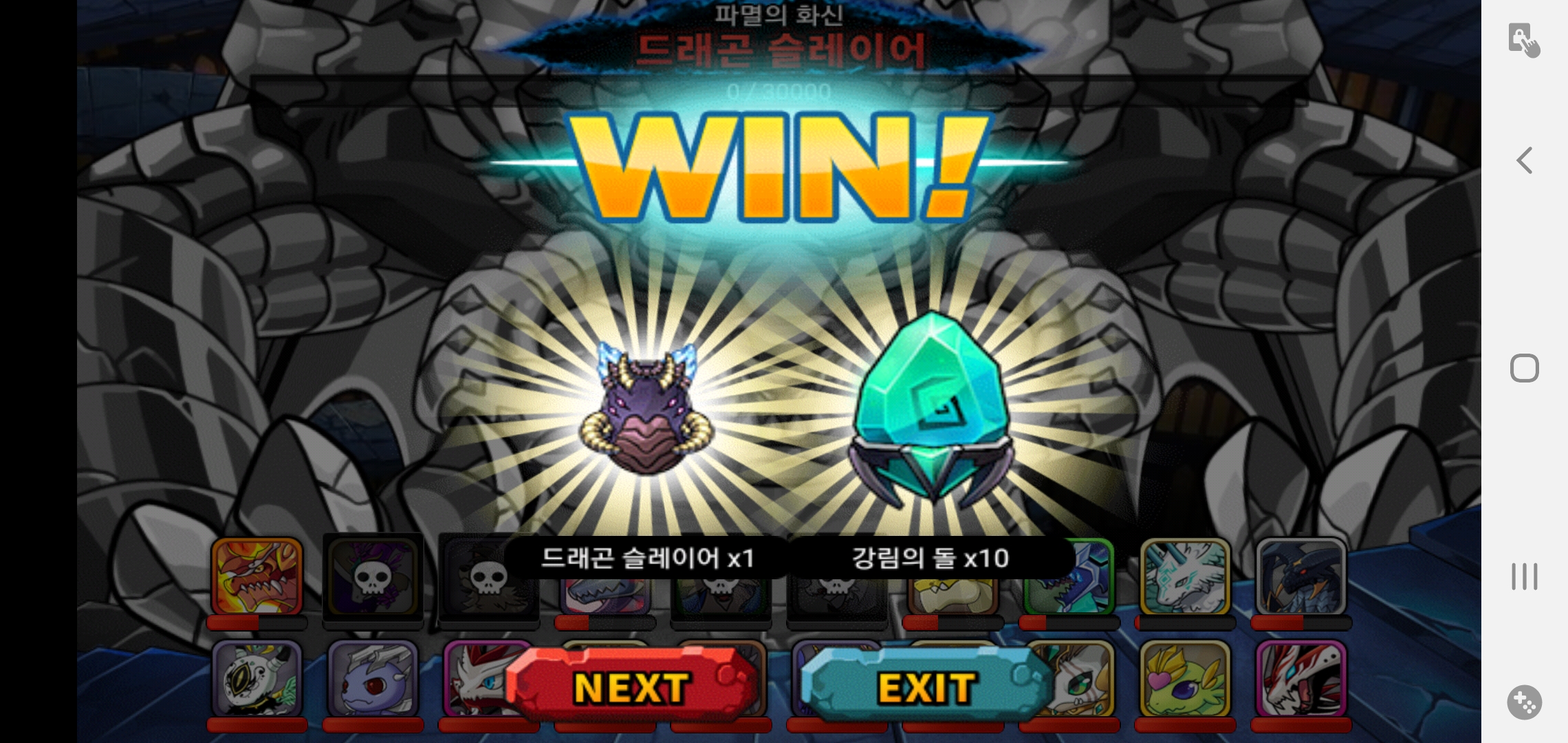Tap the blue EXIT button

pos(926,686)
